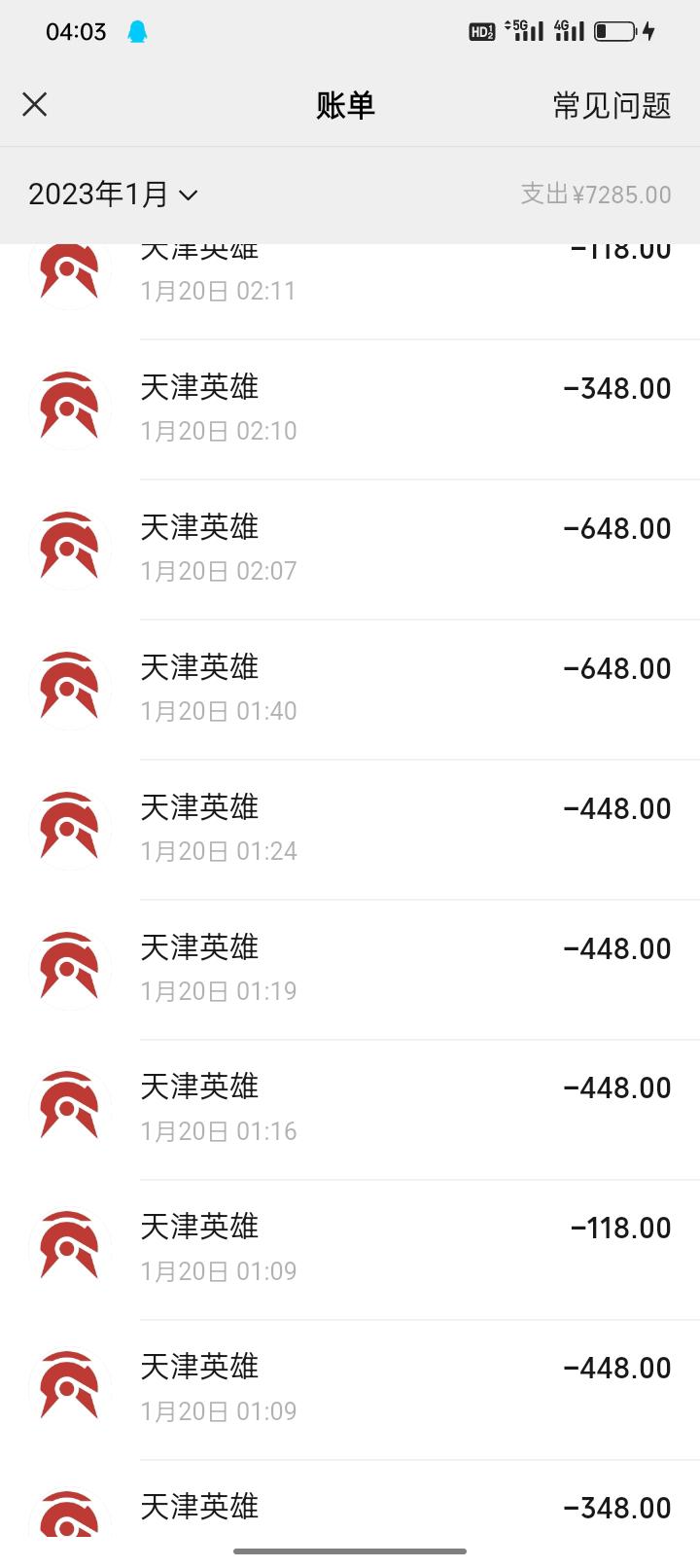Open the 天津英雄 transaction at 02:07
Screen dimensions: 700x1568
(350, 550)
